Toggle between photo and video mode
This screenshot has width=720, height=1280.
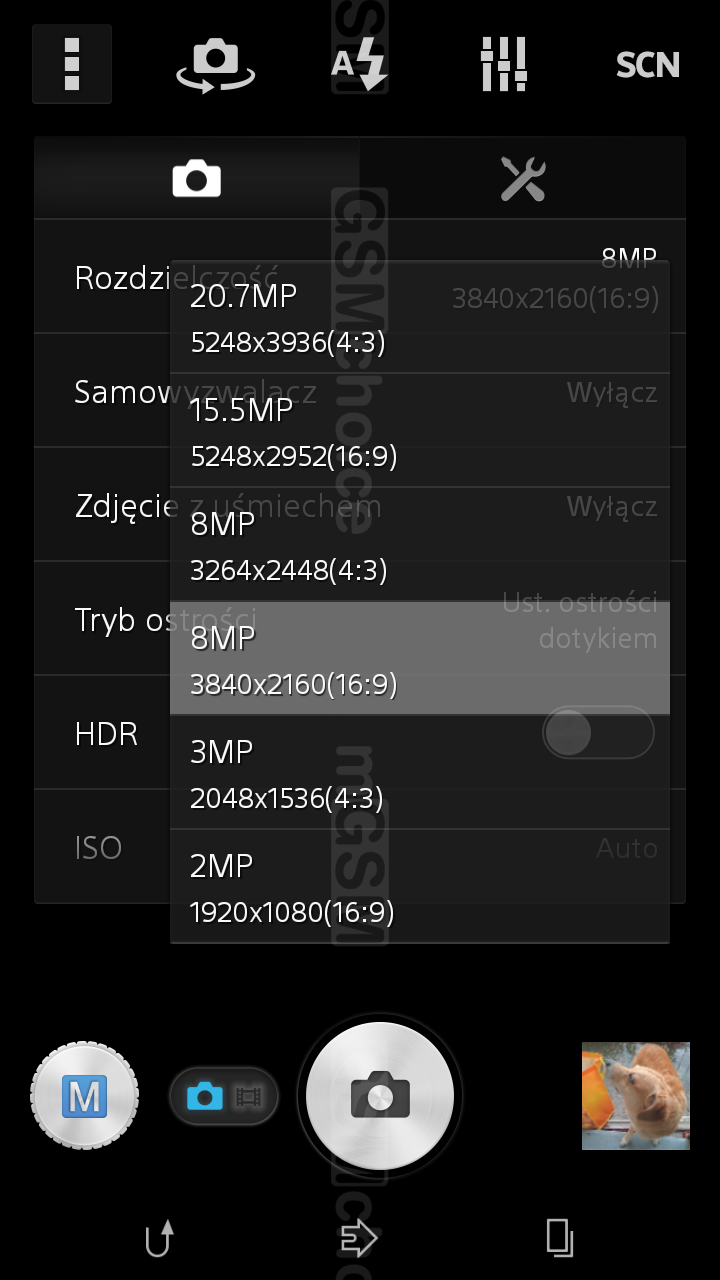224,1097
